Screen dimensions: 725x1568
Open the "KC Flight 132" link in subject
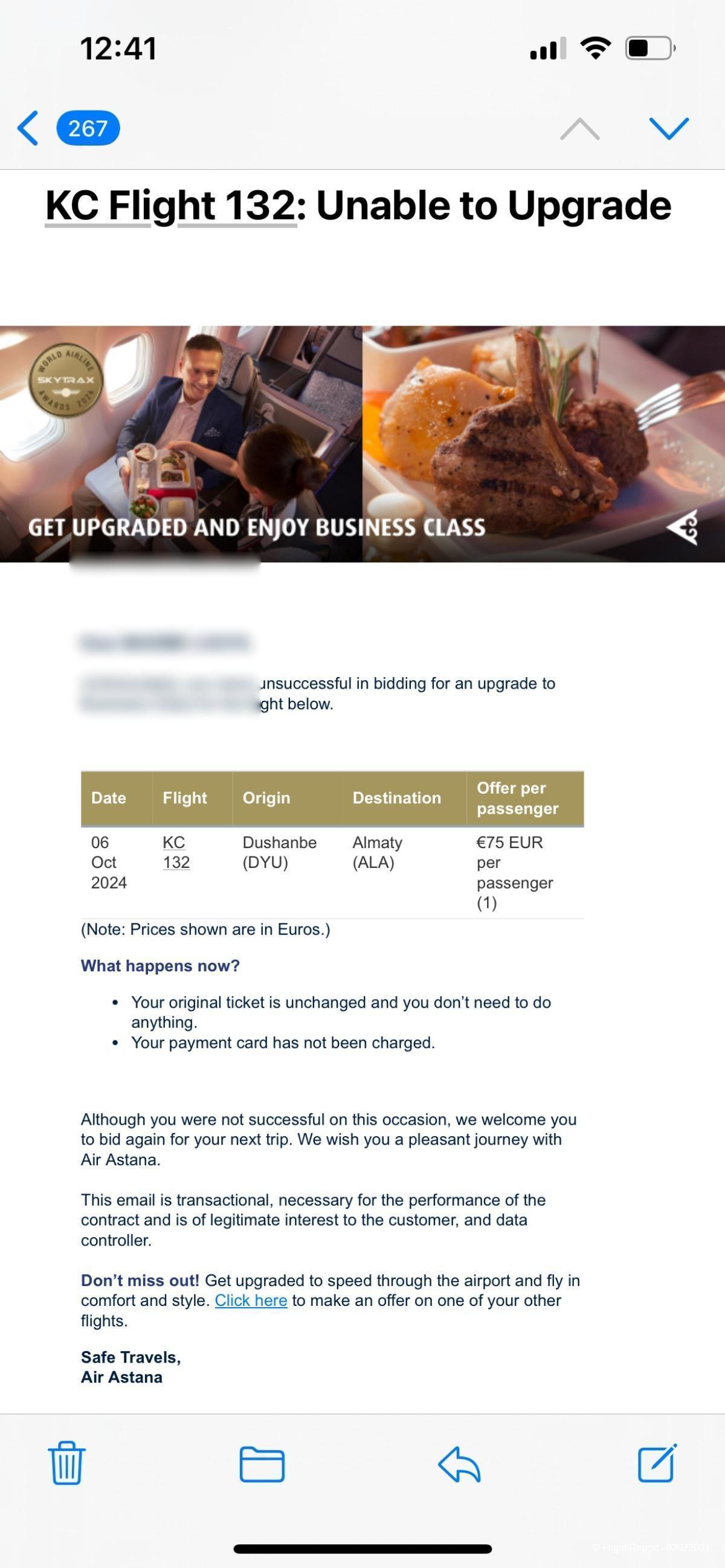(170, 206)
